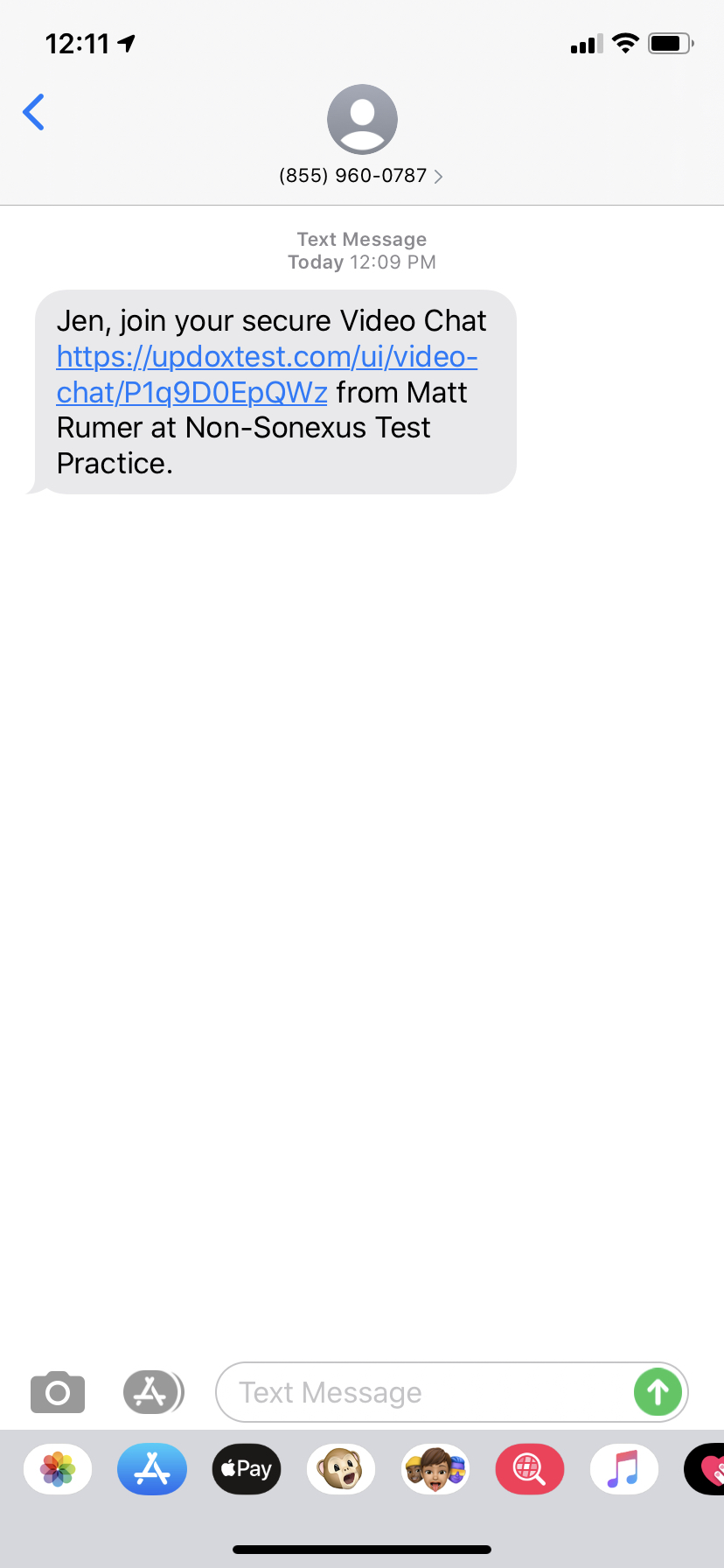
Task: Open the App Store iMessage app
Action: pyautogui.click(x=152, y=1469)
